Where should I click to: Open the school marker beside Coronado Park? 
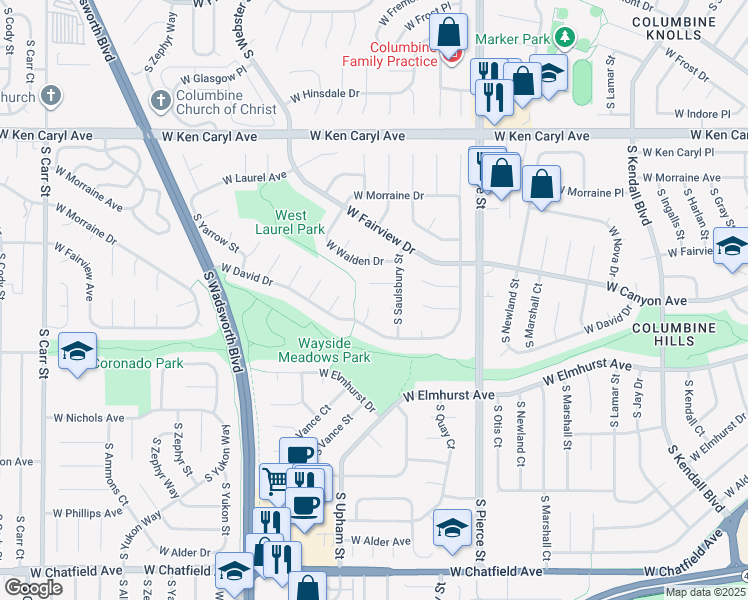pyautogui.click(x=78, y=352)
